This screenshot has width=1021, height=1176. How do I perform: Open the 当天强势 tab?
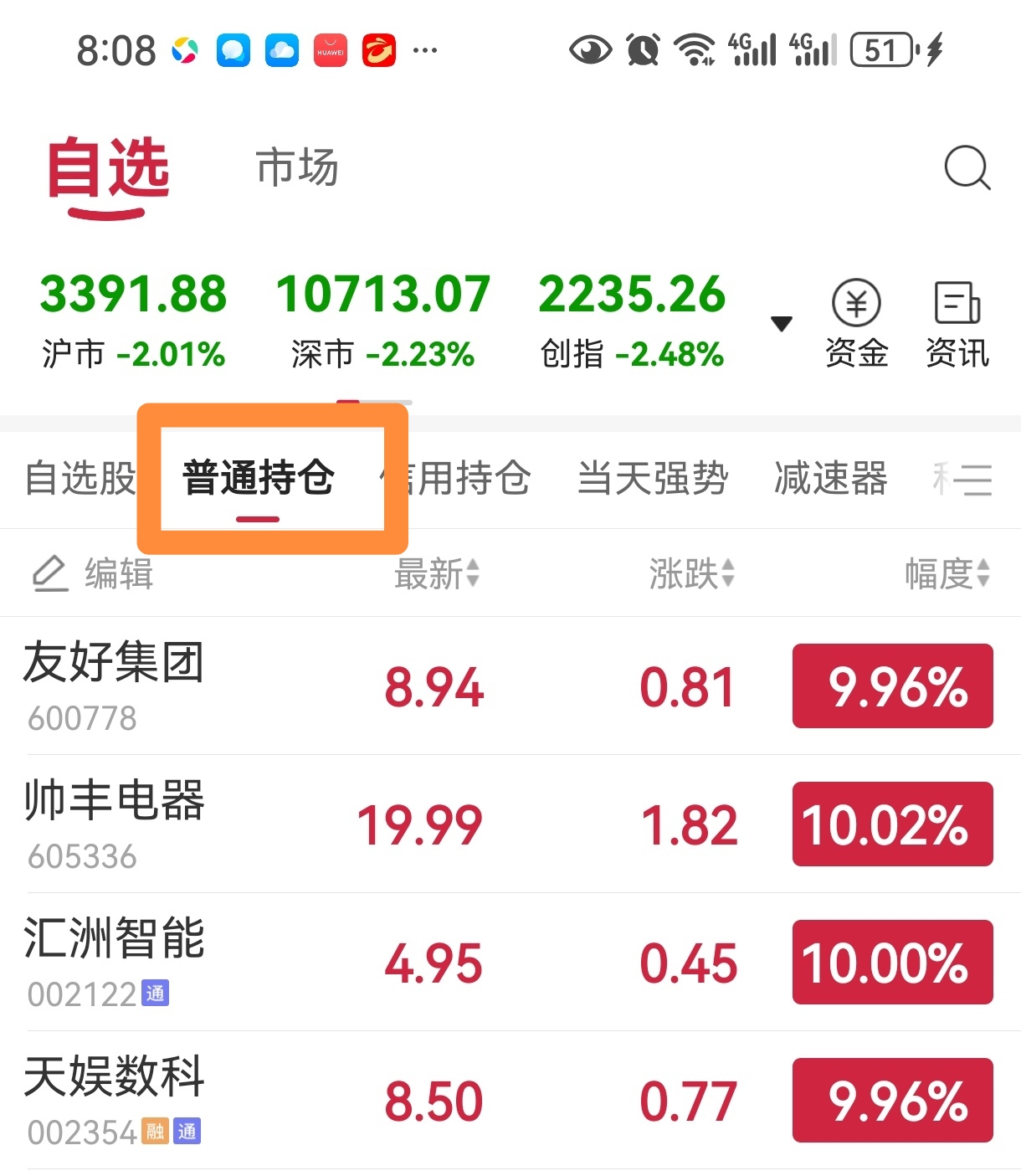pyautogui.click(x=653, y=479)
